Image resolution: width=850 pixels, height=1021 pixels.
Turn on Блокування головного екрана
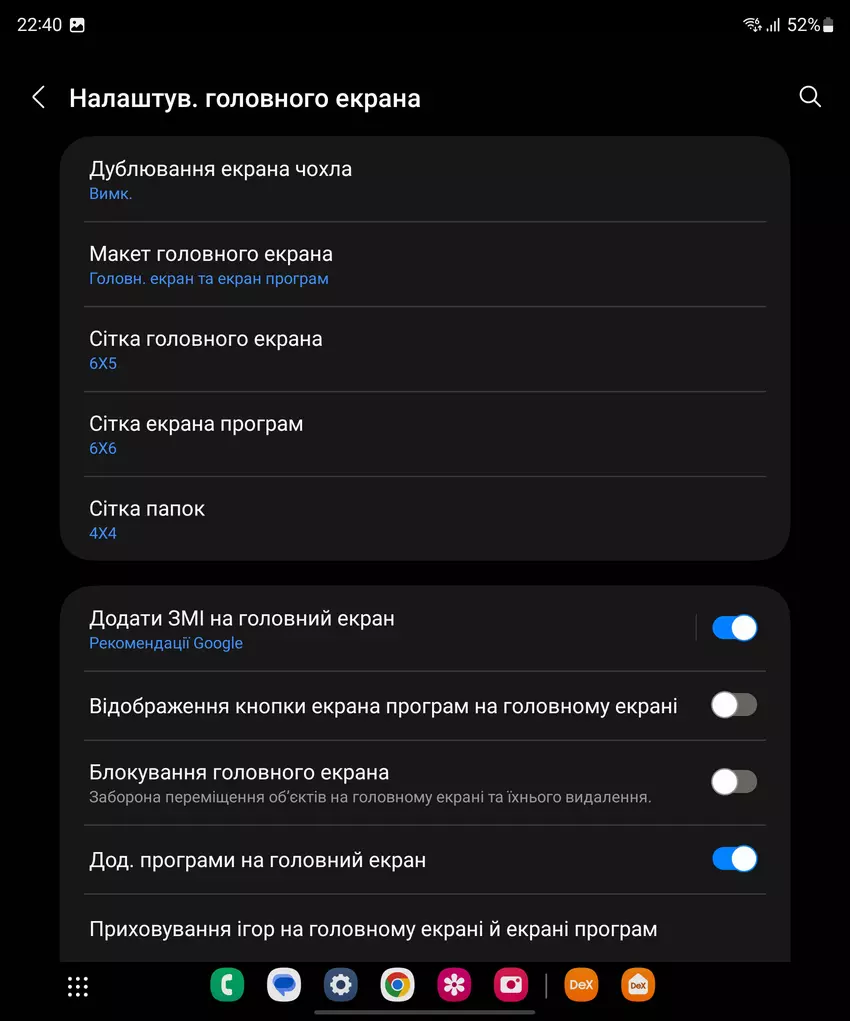pyautogui.click(x=734, y=782)
